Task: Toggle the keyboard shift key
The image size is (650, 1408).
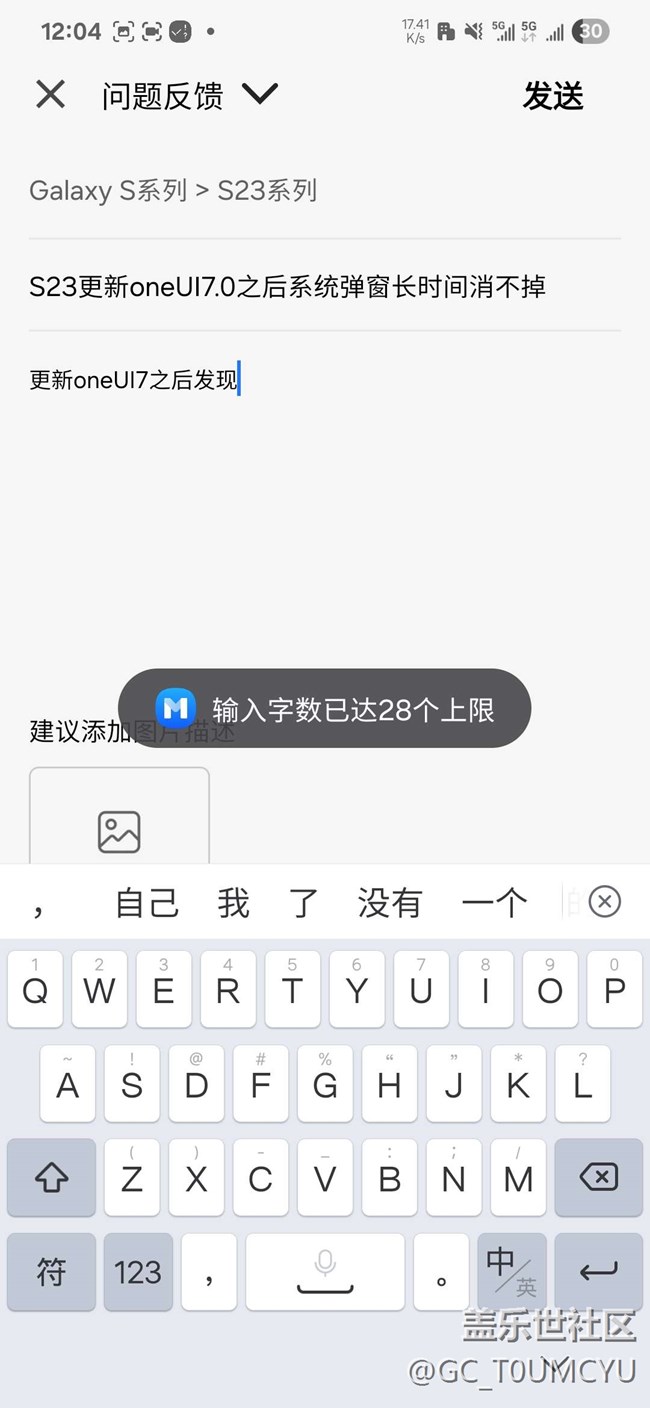Action: pyautogui.click(x=52, y=1177)
